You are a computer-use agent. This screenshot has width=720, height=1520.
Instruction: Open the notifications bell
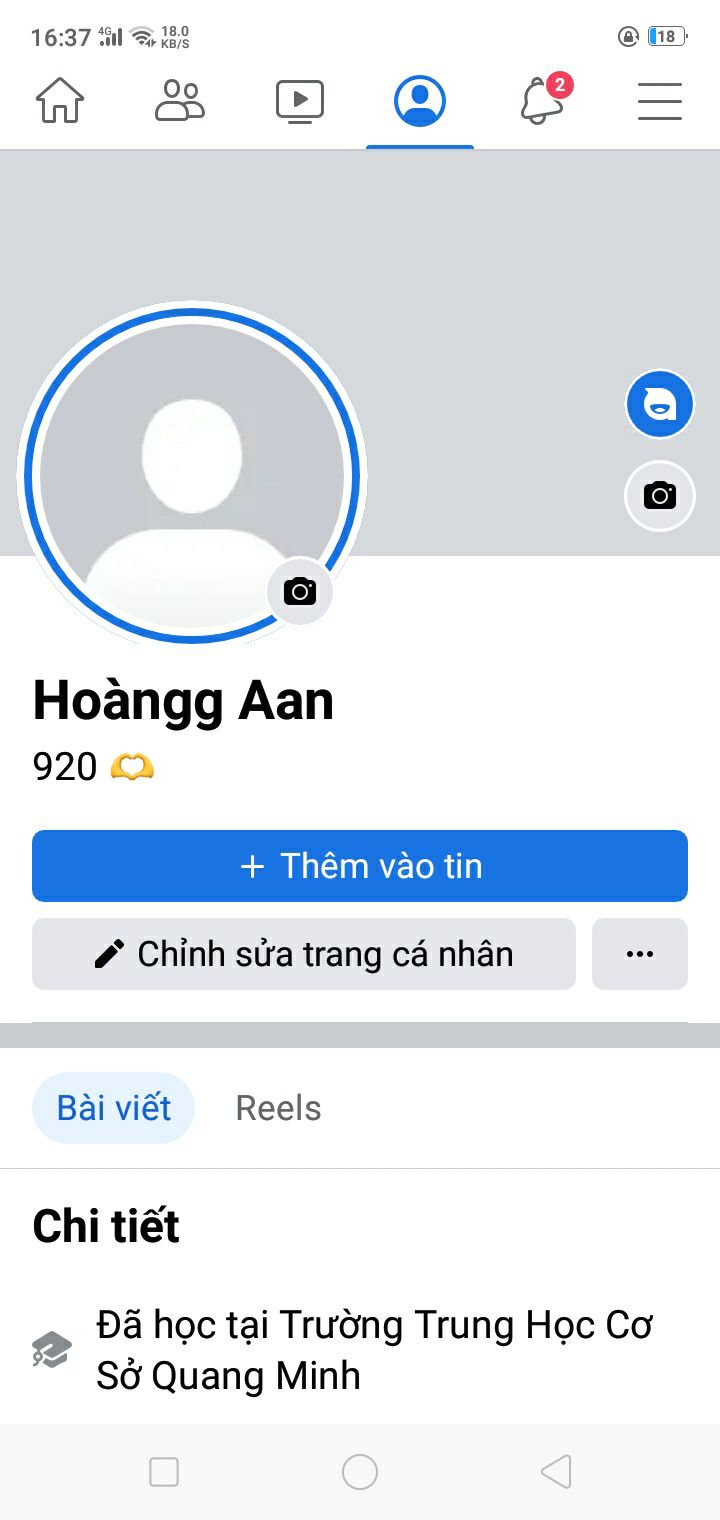(543, 100)
